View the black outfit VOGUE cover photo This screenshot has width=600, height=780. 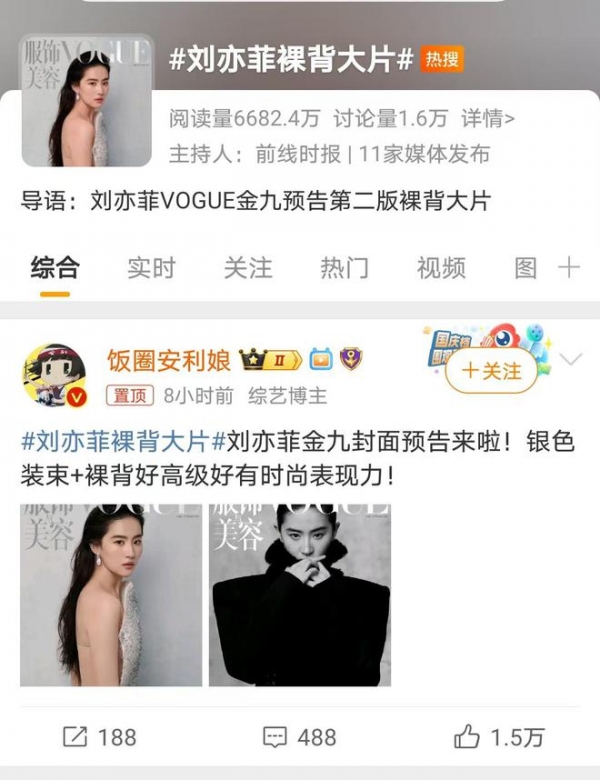pos(300,595)
